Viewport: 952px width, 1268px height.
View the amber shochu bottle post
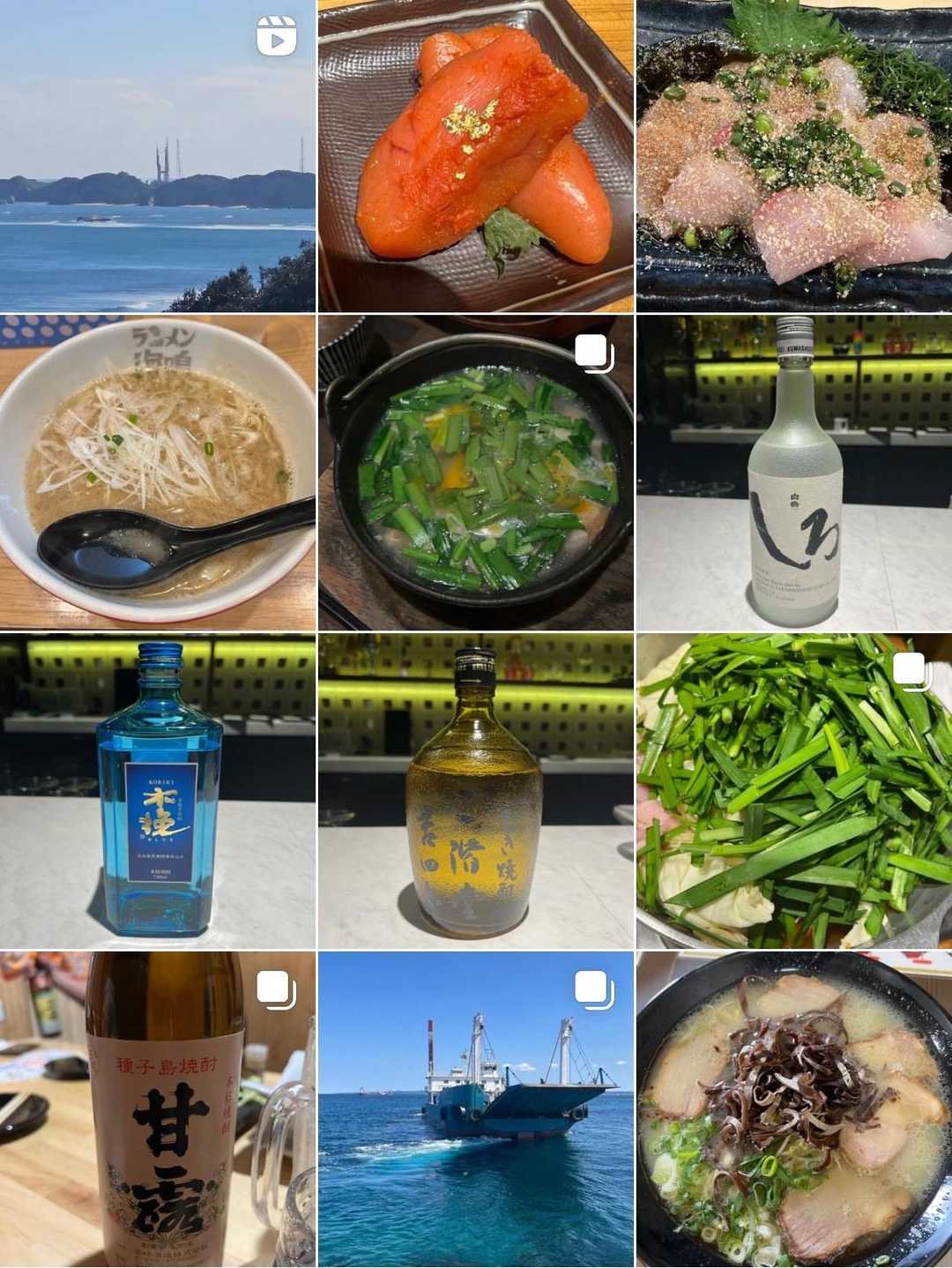(476, 791)
